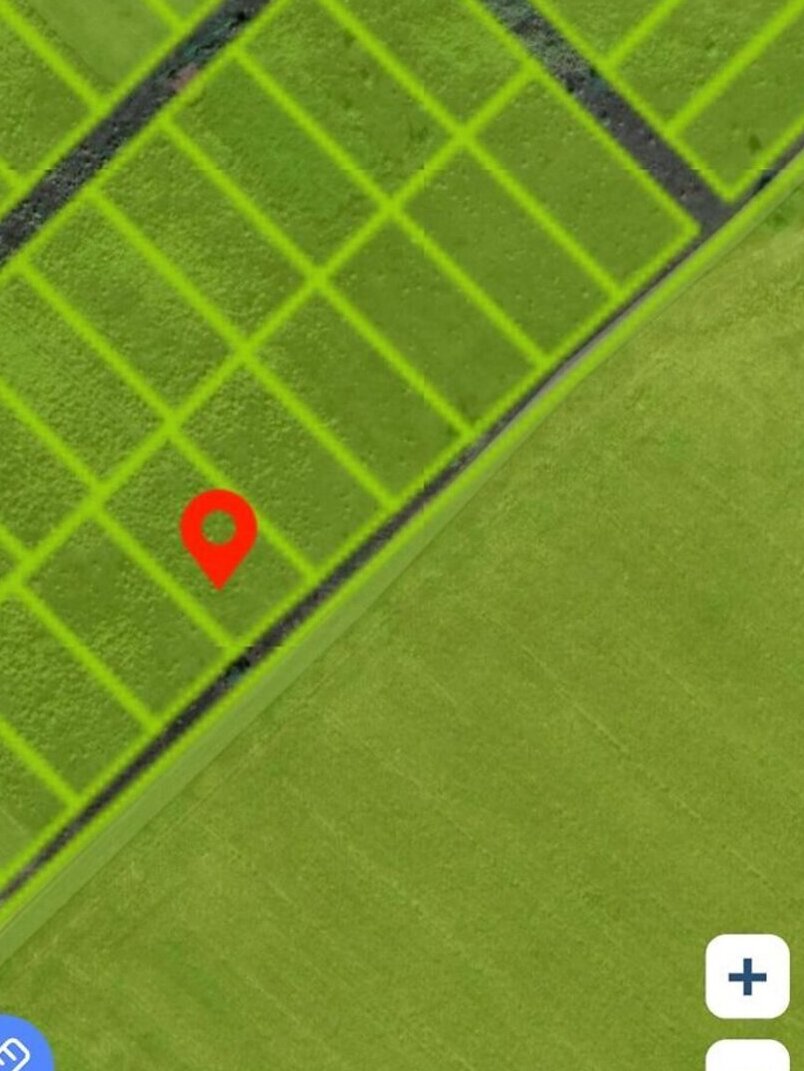Tap the zoom out button below plus

(x=747, y=1058)
